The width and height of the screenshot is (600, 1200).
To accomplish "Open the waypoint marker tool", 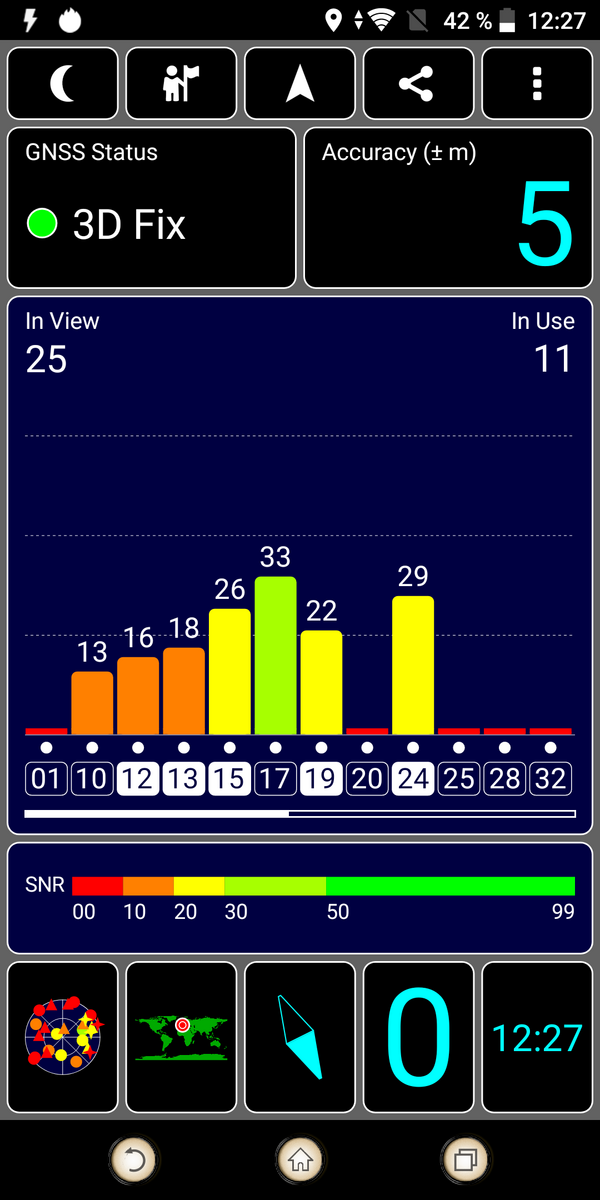I will [x=181, y=85].
